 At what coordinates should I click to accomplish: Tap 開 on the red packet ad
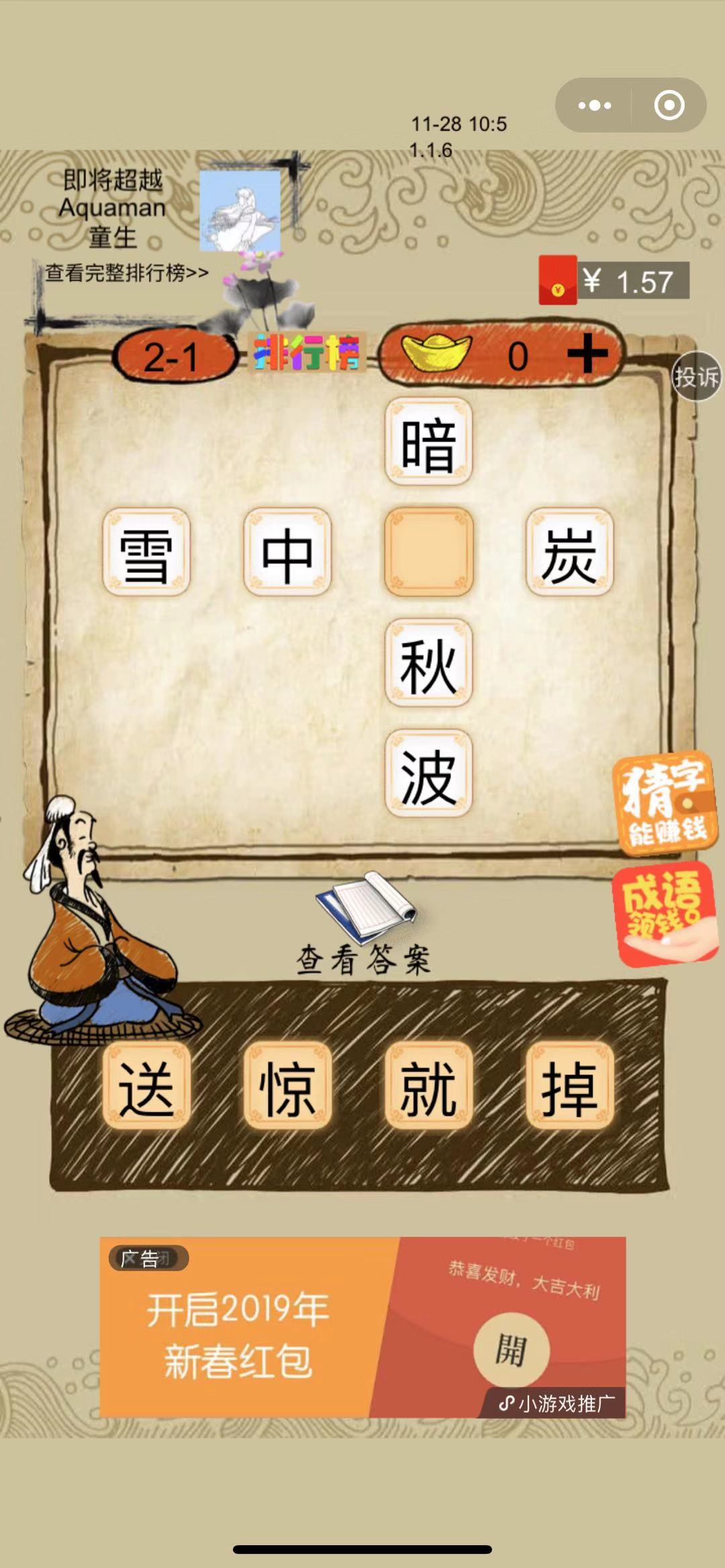(512, 1350)
